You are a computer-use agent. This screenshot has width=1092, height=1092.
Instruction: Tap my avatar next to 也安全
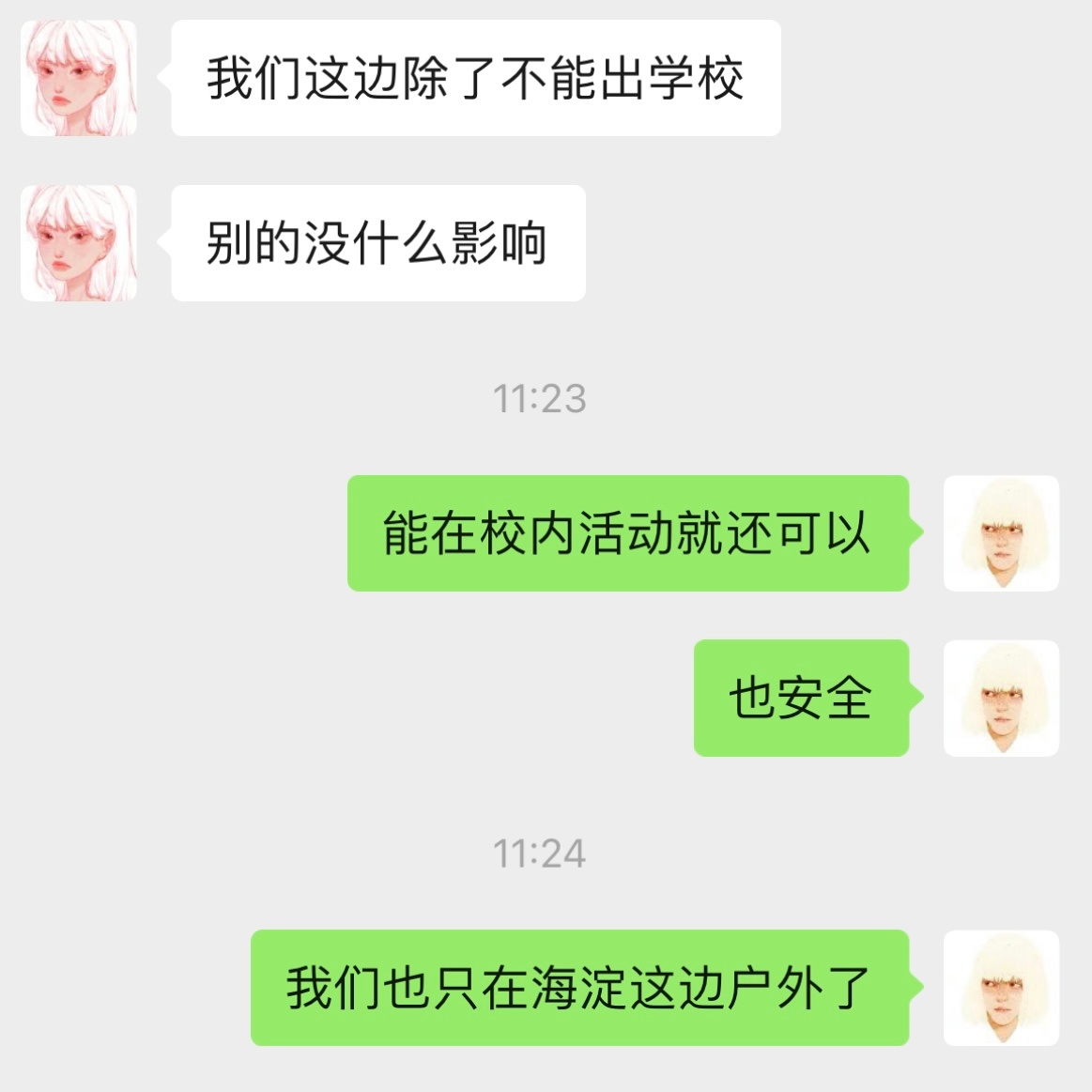[x=1001, y=698]
